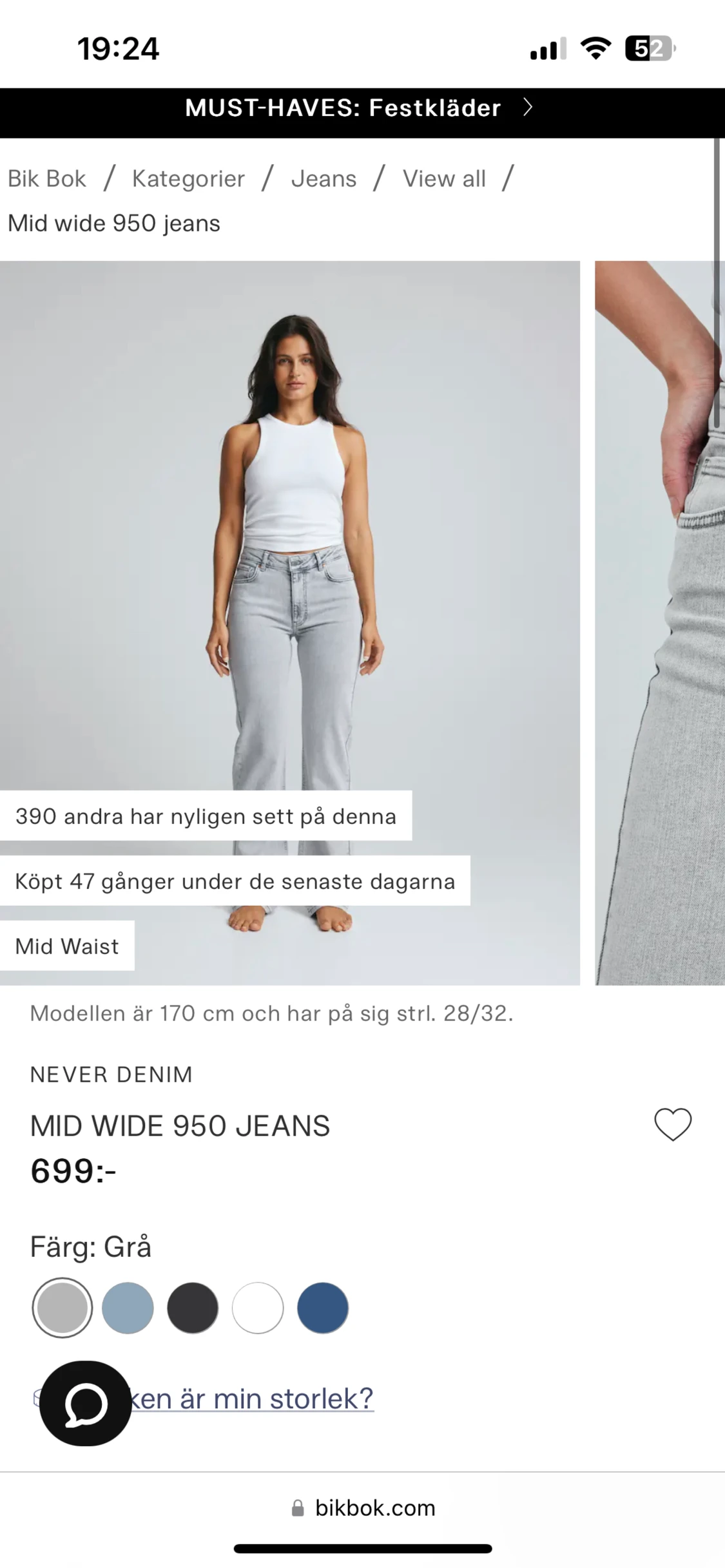This screenshot has width=725, height=1568.
Task: Open the chat support bubble
Action: [84, 1400]
